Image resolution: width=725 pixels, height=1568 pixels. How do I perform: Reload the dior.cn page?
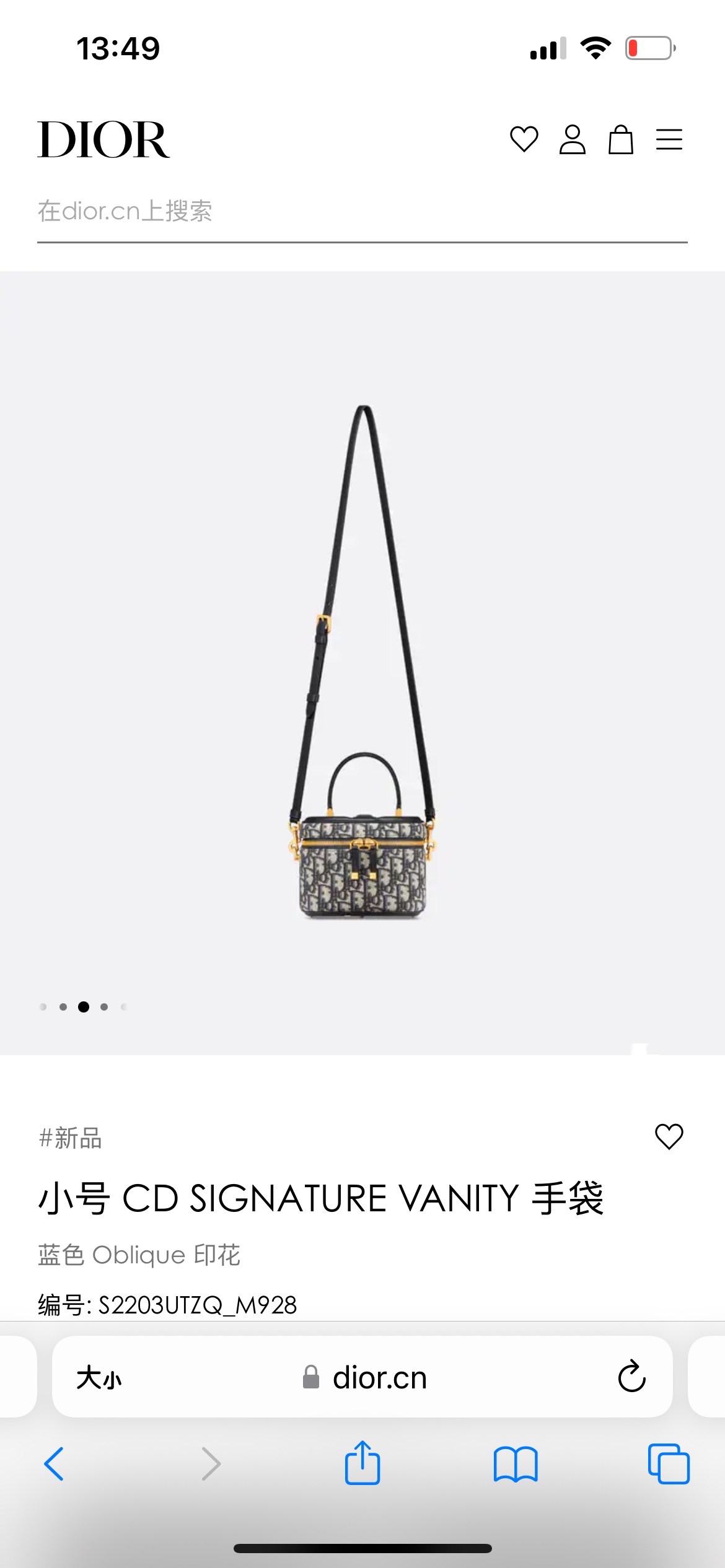(x=631, y=1377)
